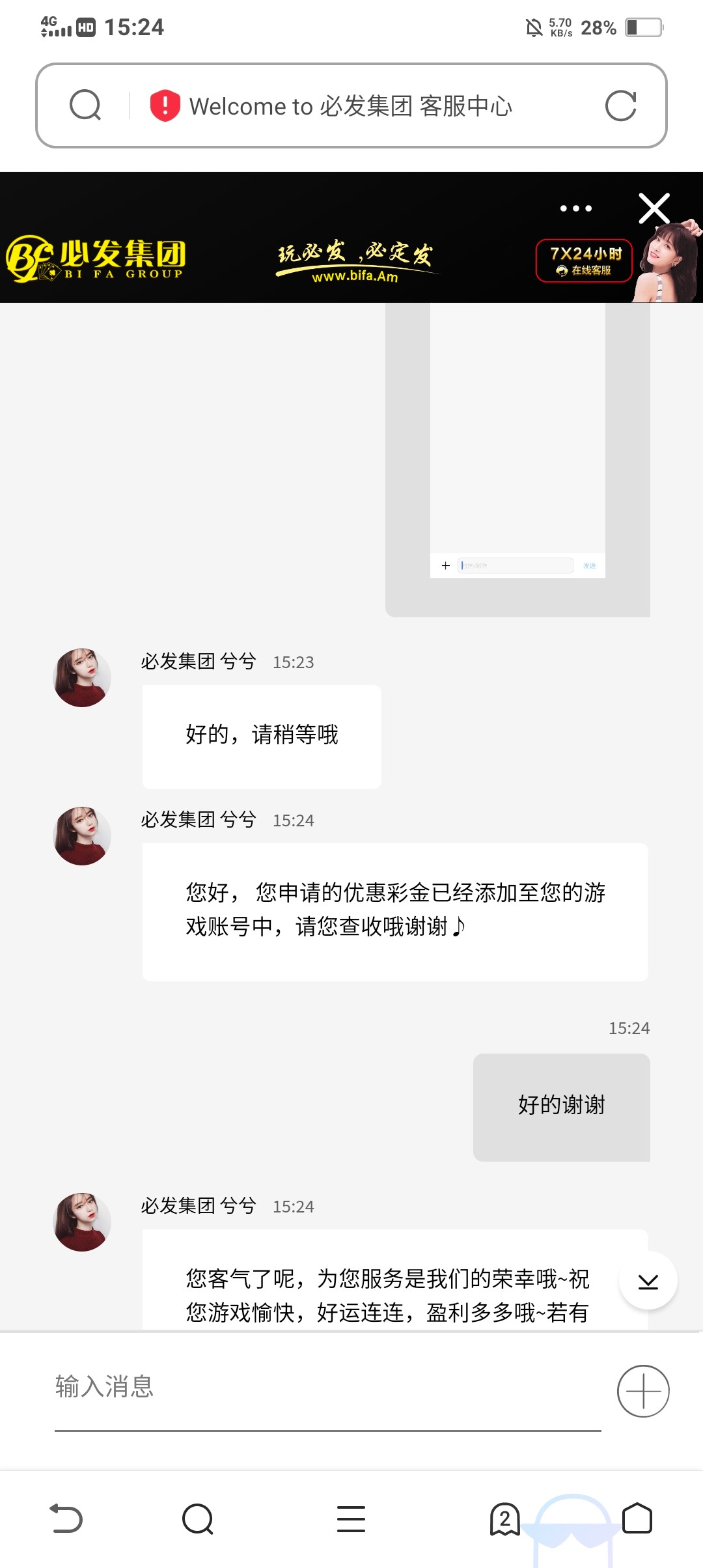Viewport: 703px width, 1568px height.
Task: Tap the browser search icon in address bar
Action: coord(85,105)
